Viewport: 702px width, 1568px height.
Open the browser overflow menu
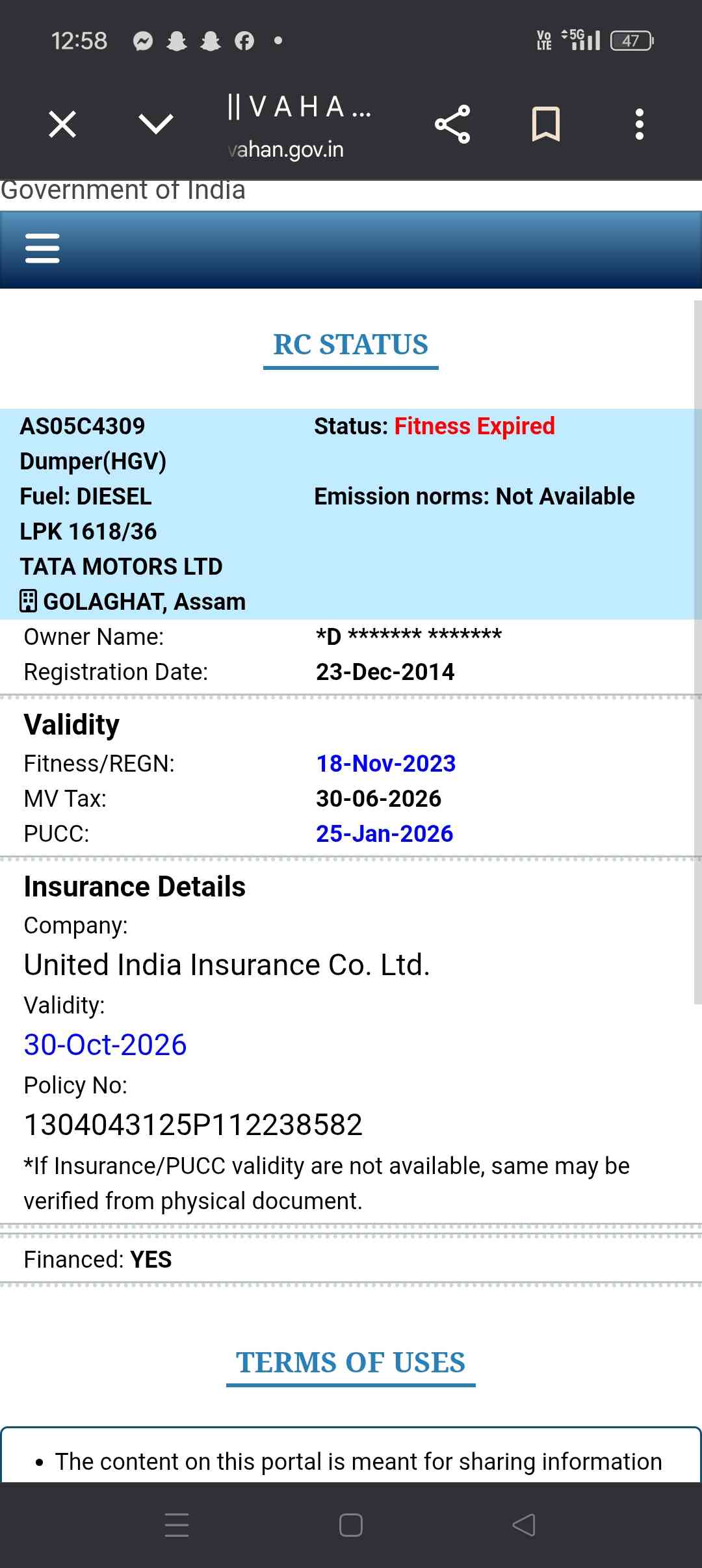coord(640,124)
